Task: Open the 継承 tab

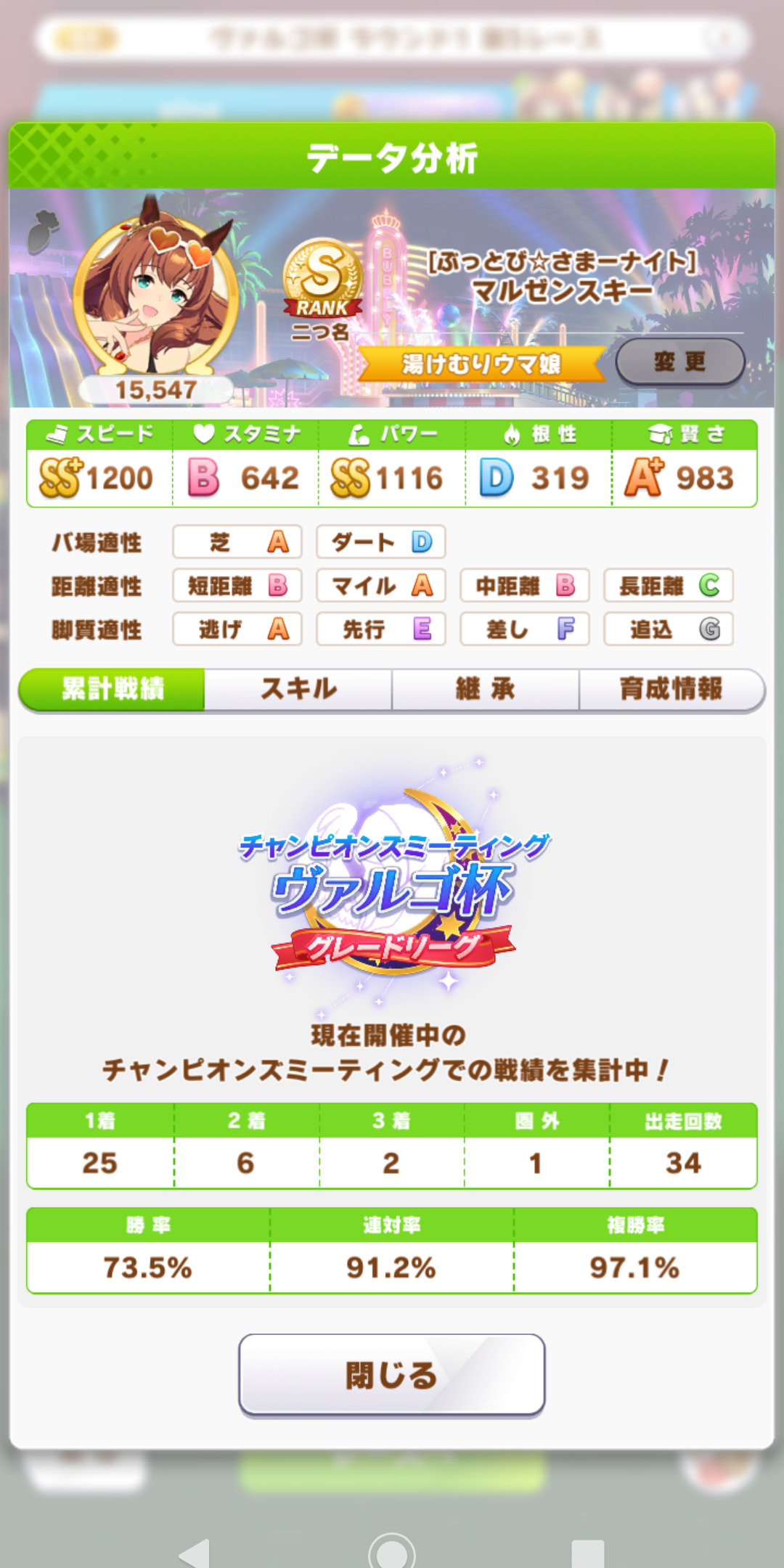Action: tap(485, 688)
